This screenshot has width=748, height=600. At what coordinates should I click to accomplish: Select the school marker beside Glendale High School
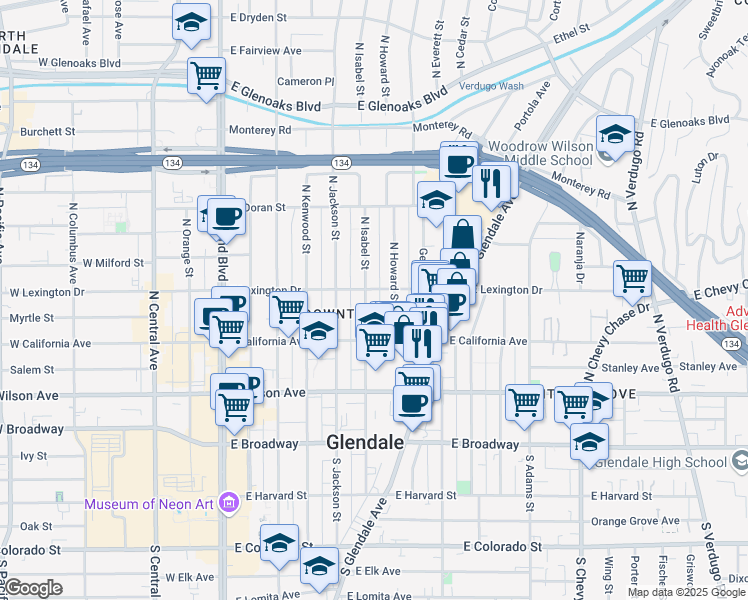tap(589, 441)
